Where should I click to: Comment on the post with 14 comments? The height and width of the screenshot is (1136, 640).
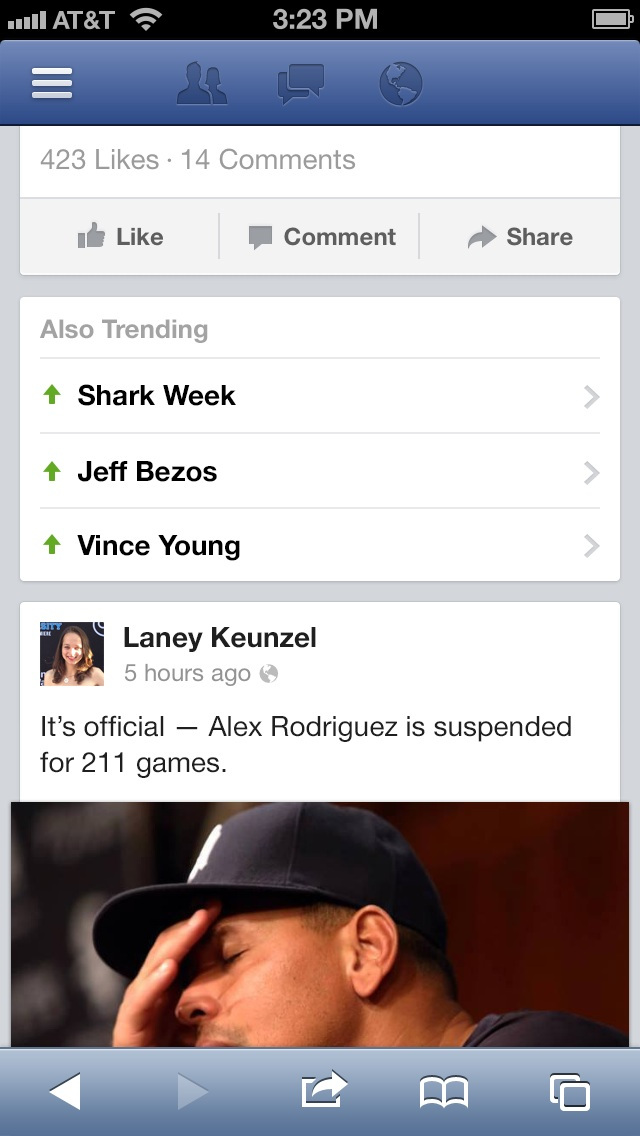(x=322, y=236)
